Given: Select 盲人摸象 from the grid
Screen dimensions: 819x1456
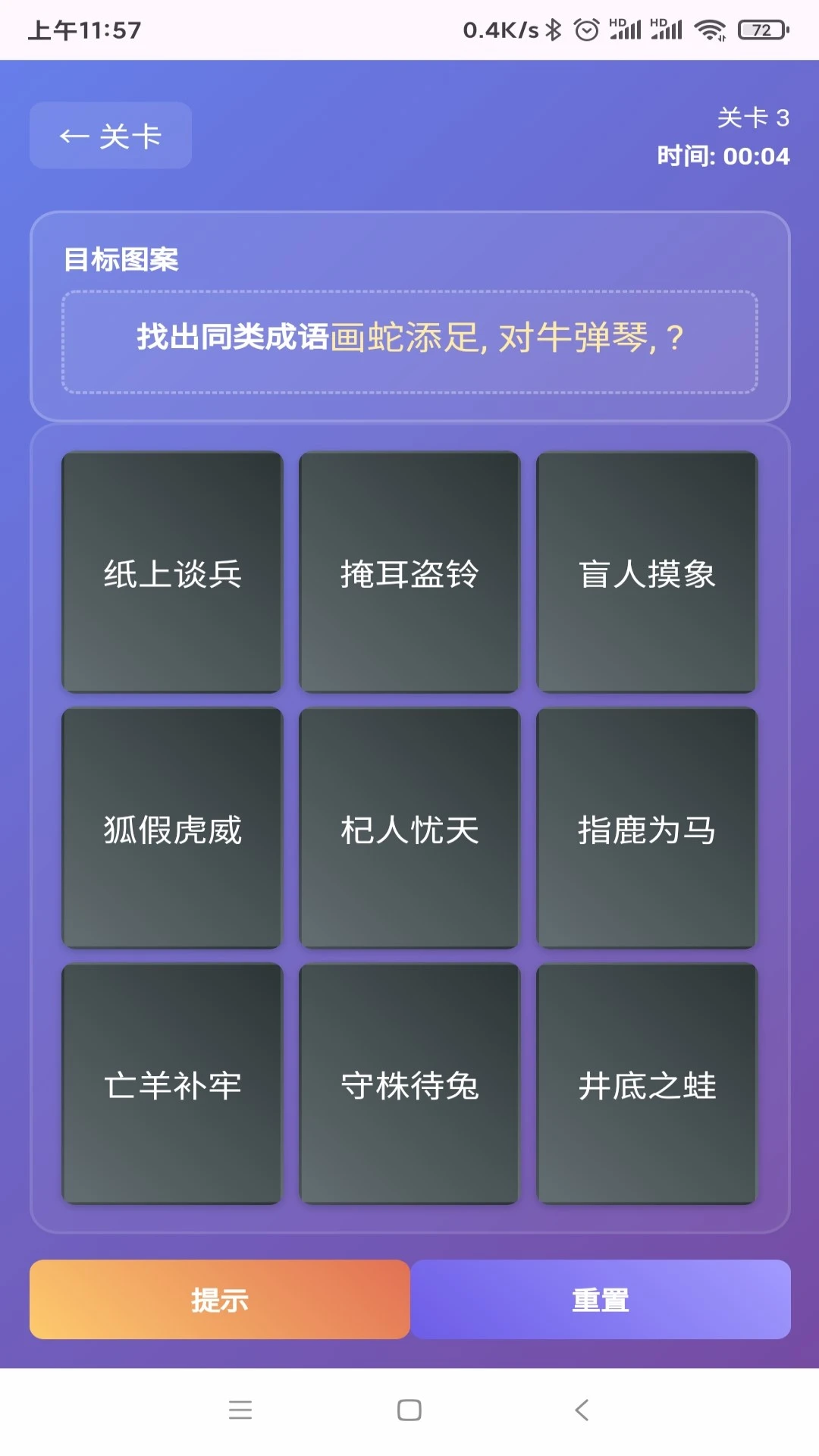Looking at the screenshot, I should click(645, 573).
